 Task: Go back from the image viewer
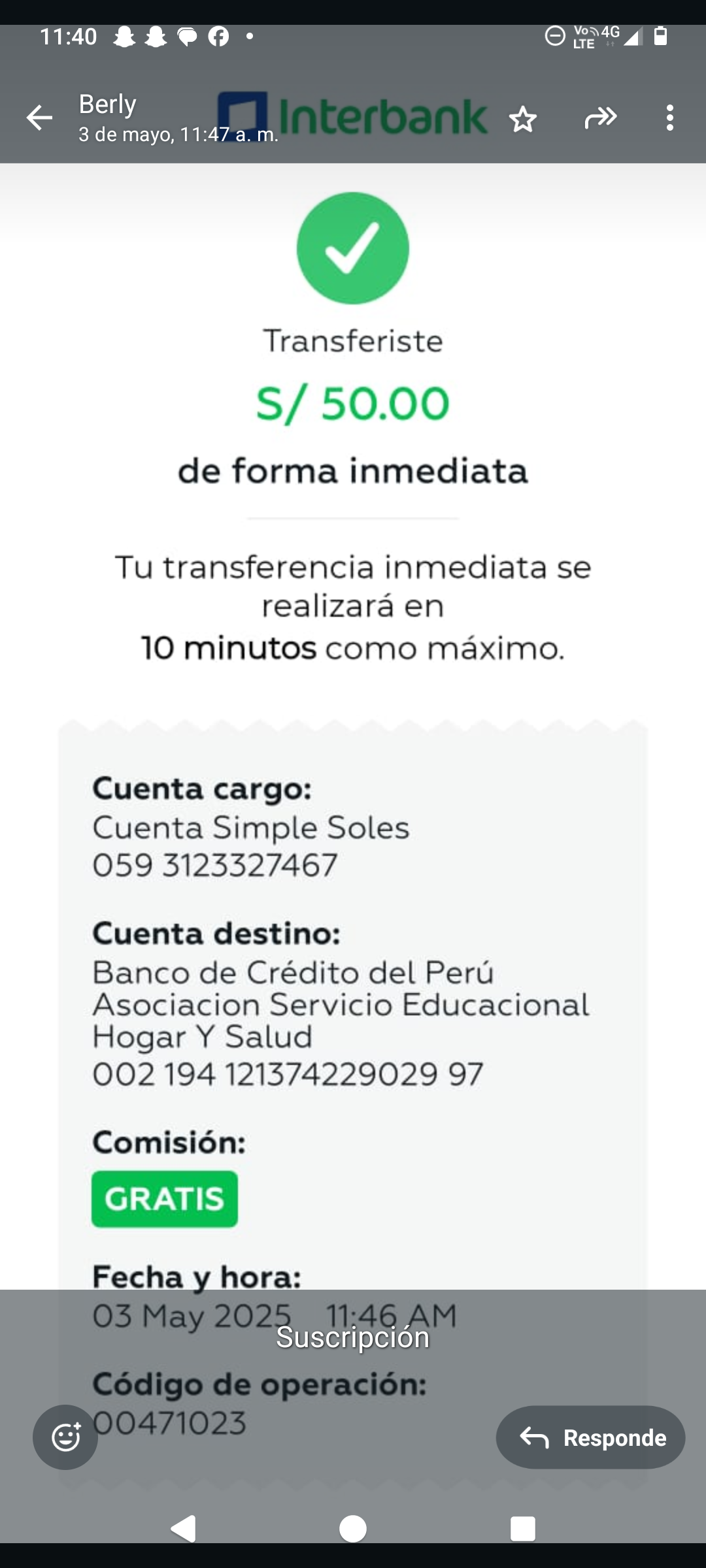click(39, 118)
